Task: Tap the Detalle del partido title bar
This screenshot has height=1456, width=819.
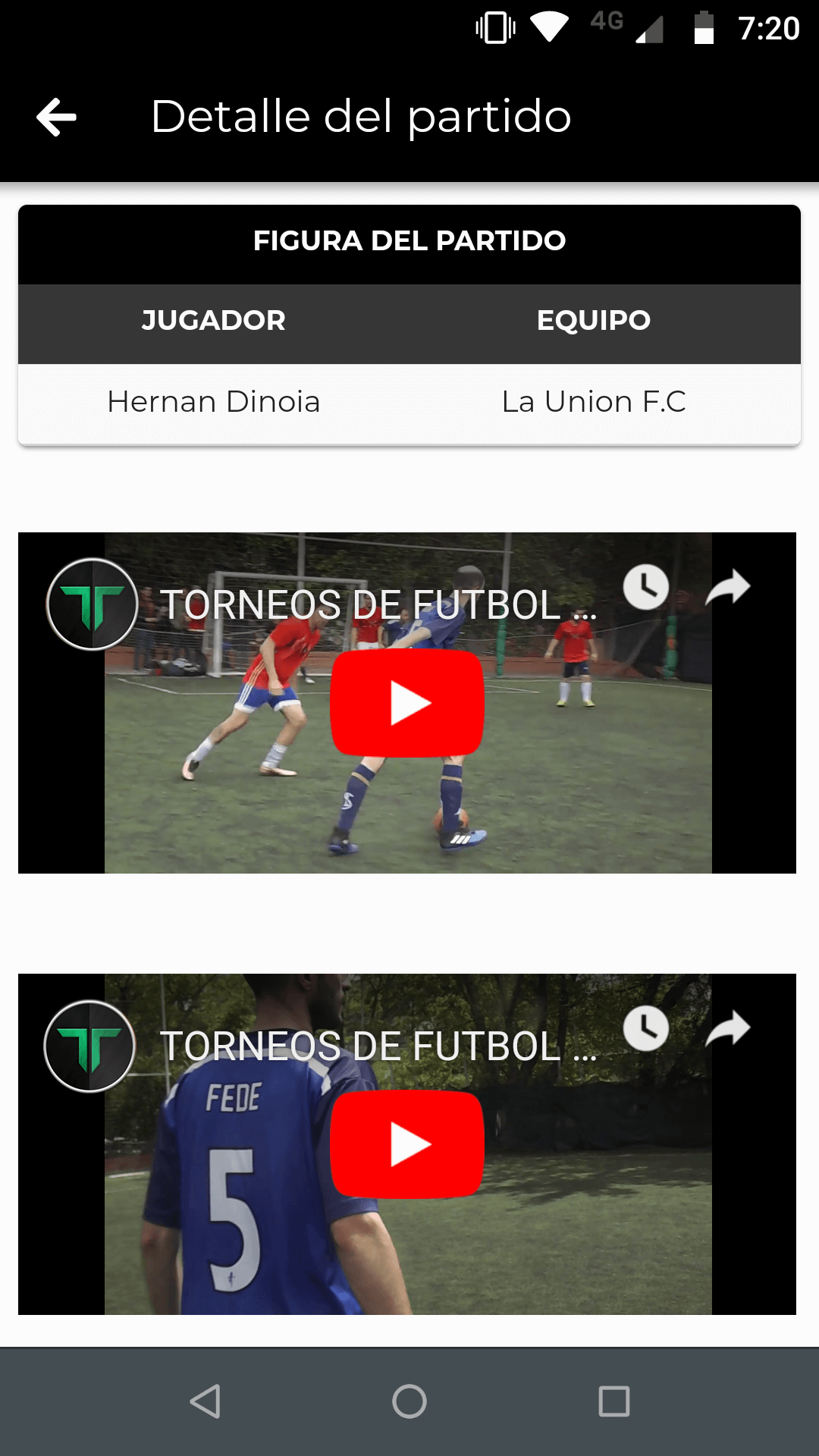Action: (360, 116)
